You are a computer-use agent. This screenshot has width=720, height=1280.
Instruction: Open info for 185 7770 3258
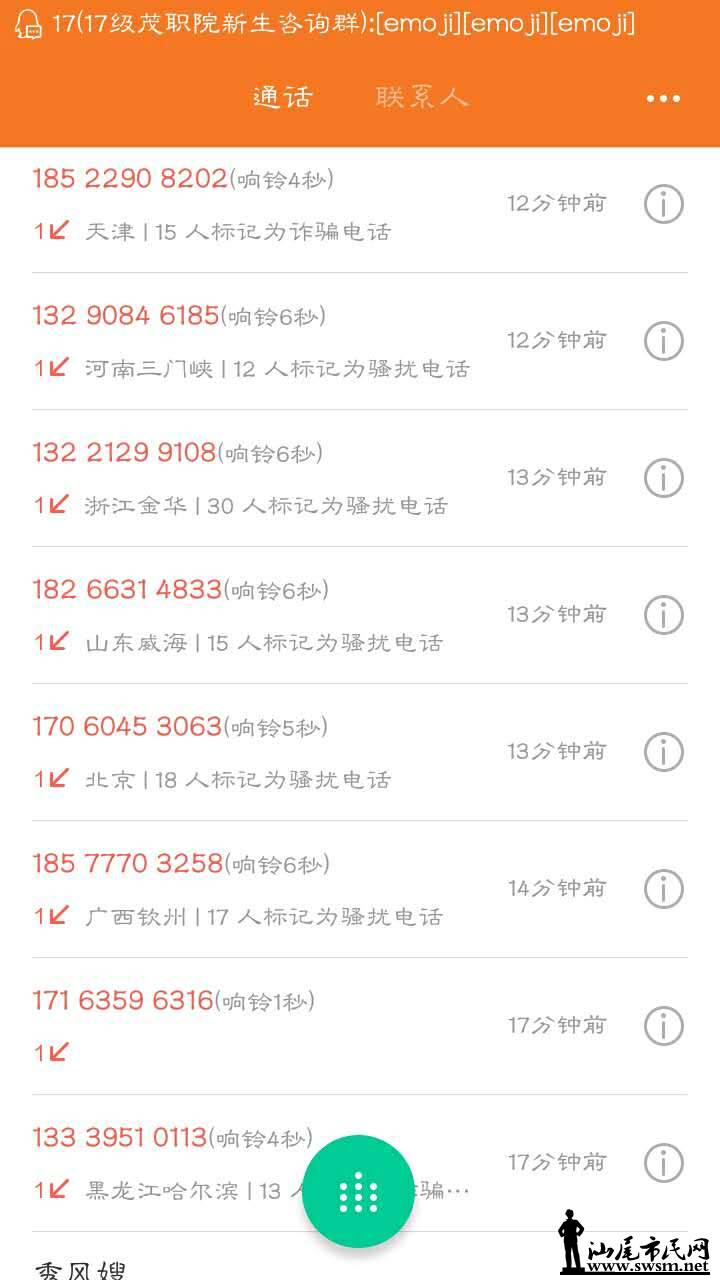click(x=663, y=889)
